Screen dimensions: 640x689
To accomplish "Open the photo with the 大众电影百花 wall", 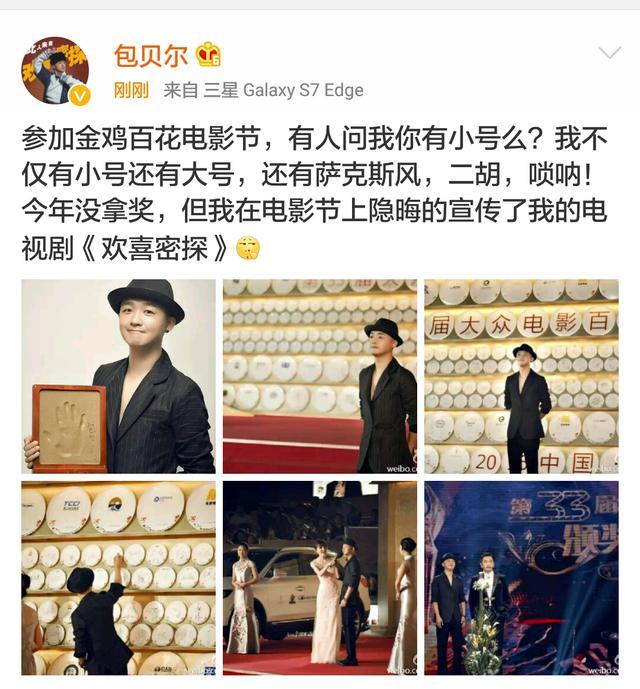I will (x=521, y=376).
